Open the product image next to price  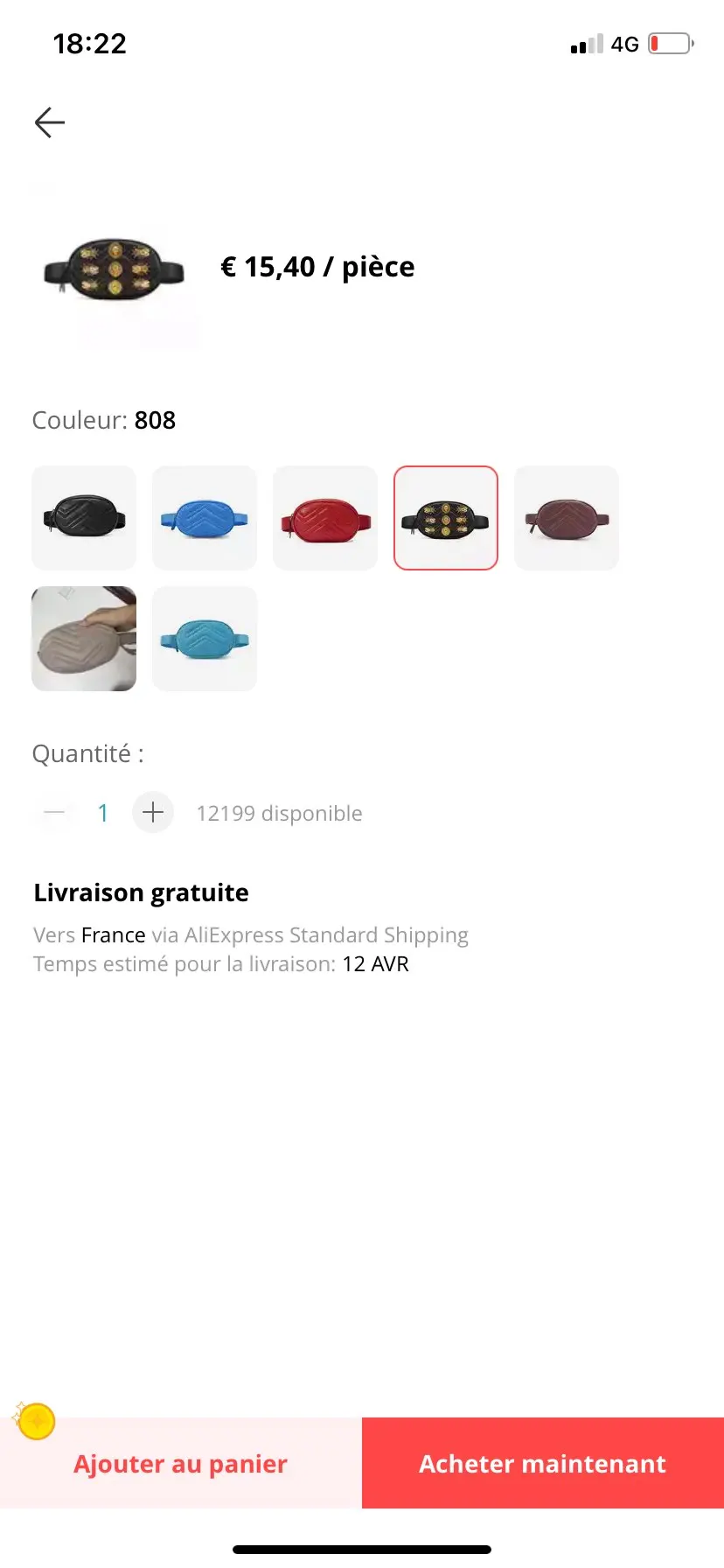tap(115, 269)
